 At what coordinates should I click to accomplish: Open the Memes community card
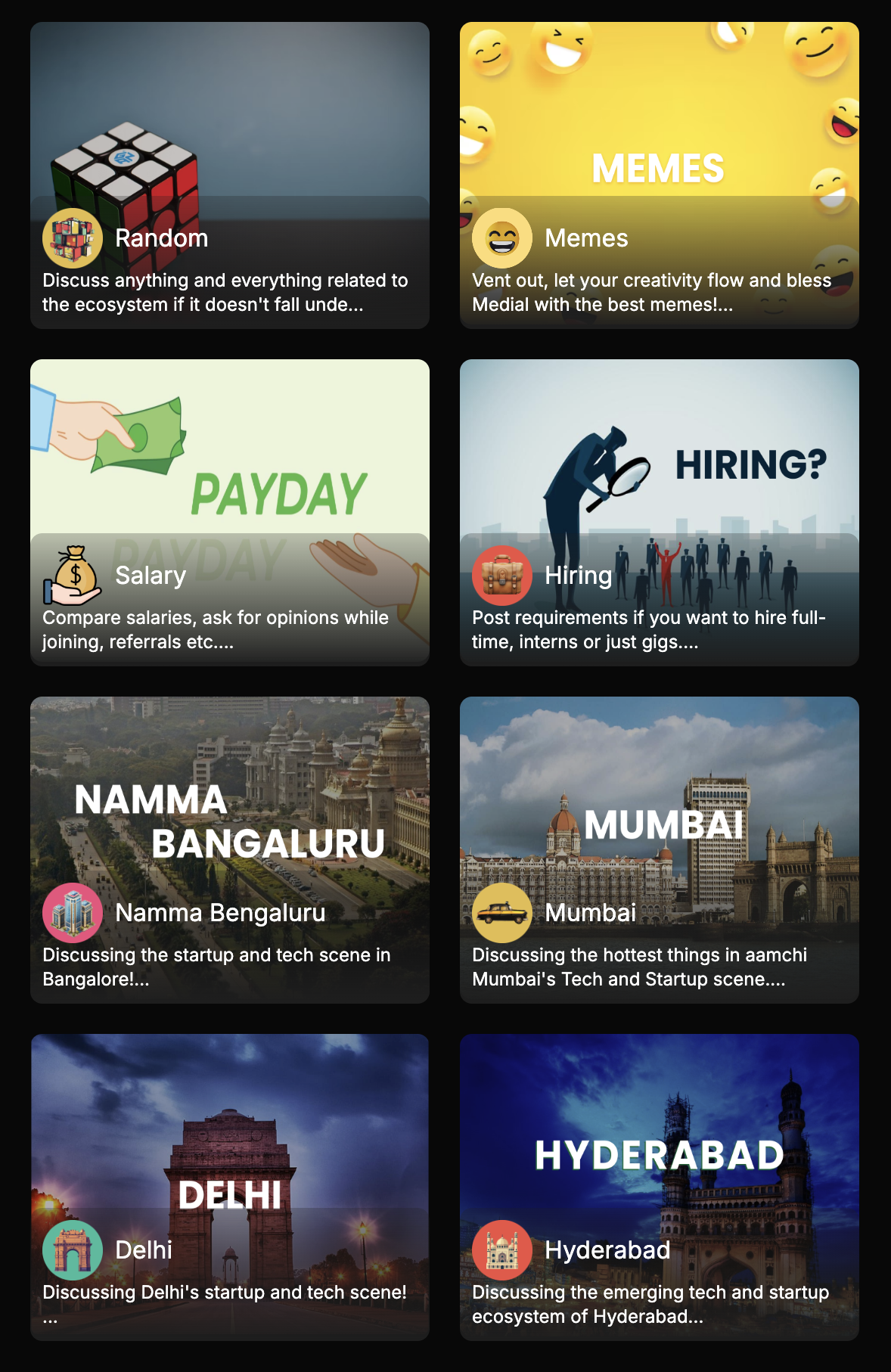point(659,175)
